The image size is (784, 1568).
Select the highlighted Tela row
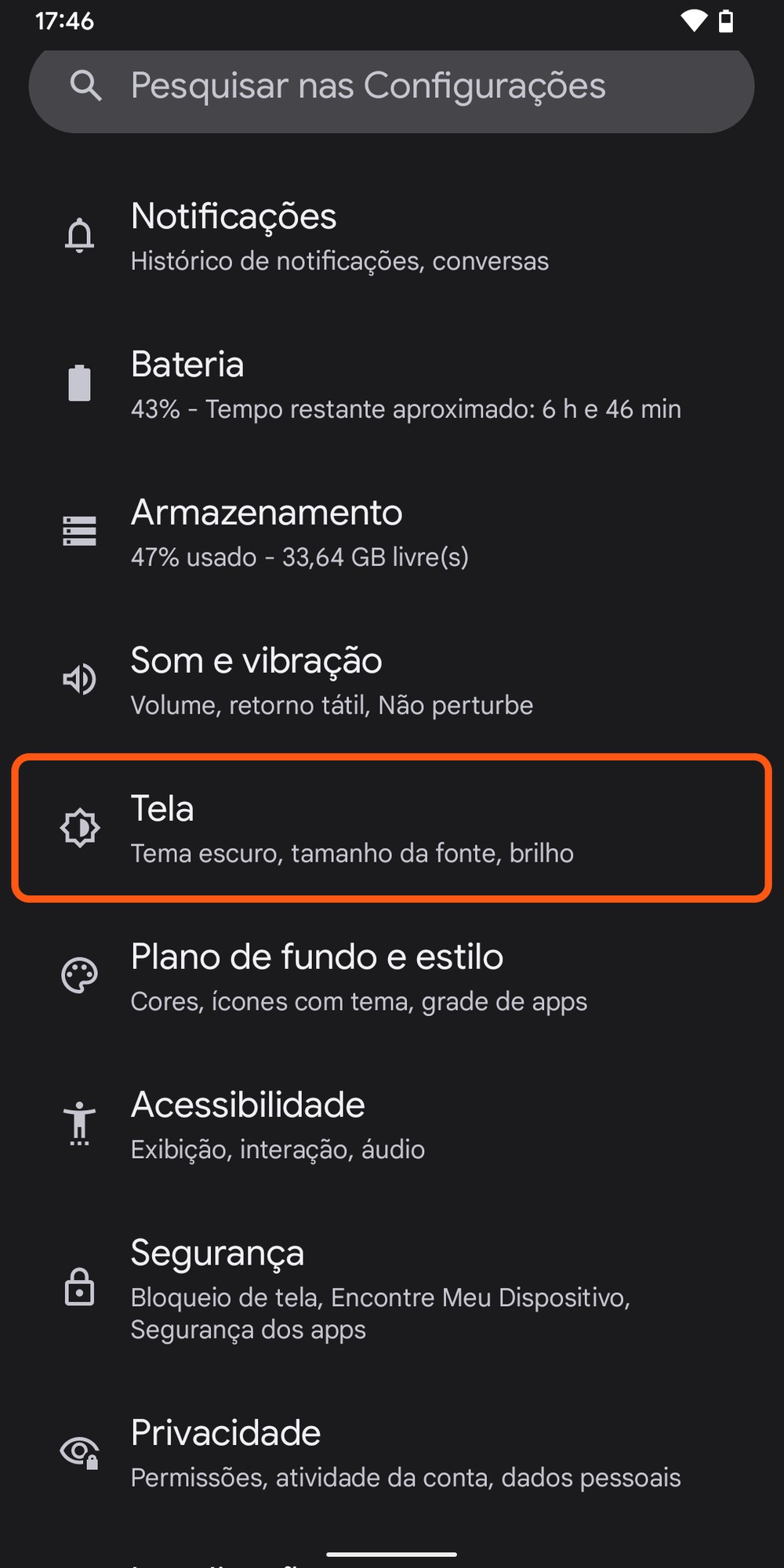tap(392, 829)
